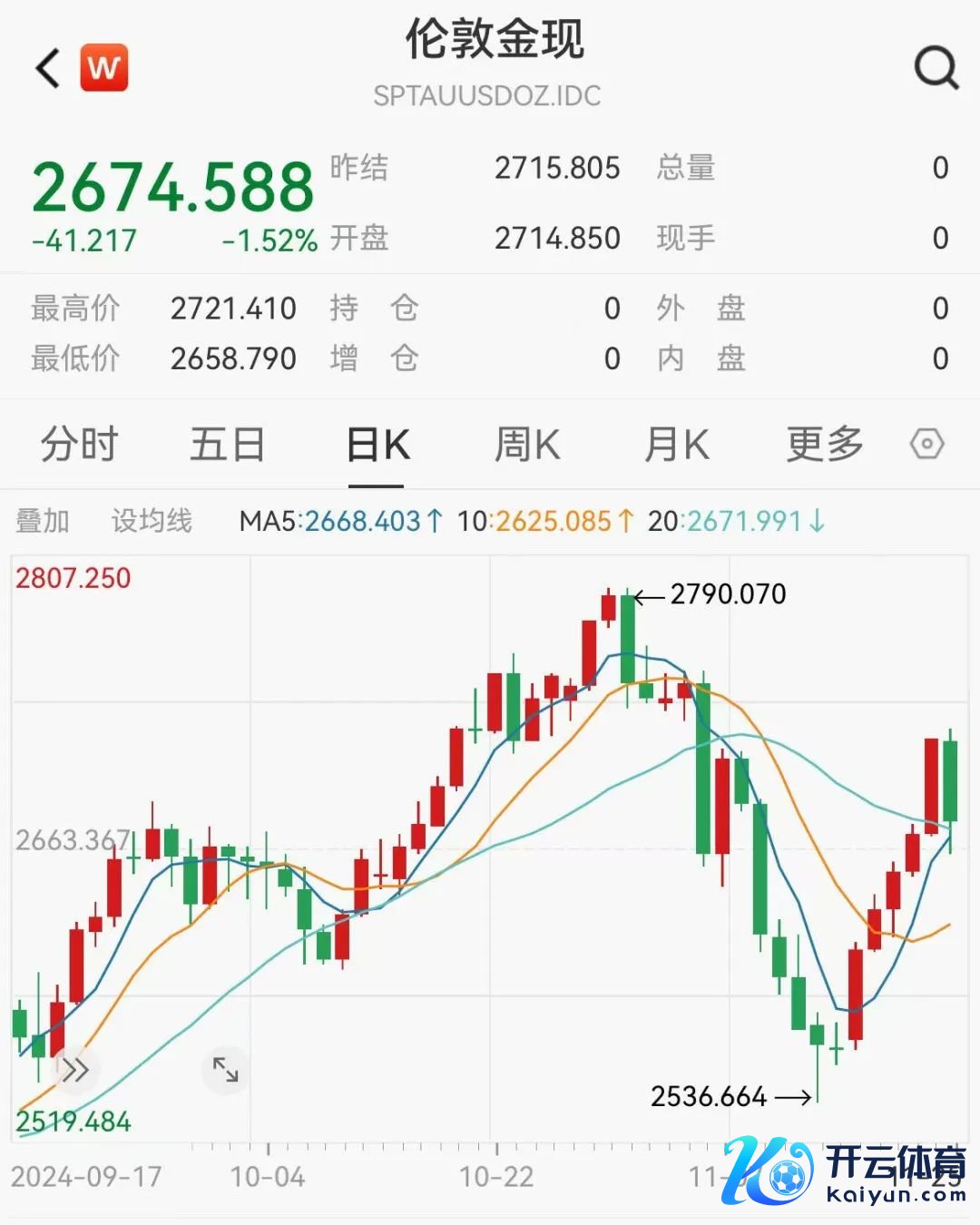Tap 叠加 to overlay another chart
The image size is (980, 1225).
point(43,521)
